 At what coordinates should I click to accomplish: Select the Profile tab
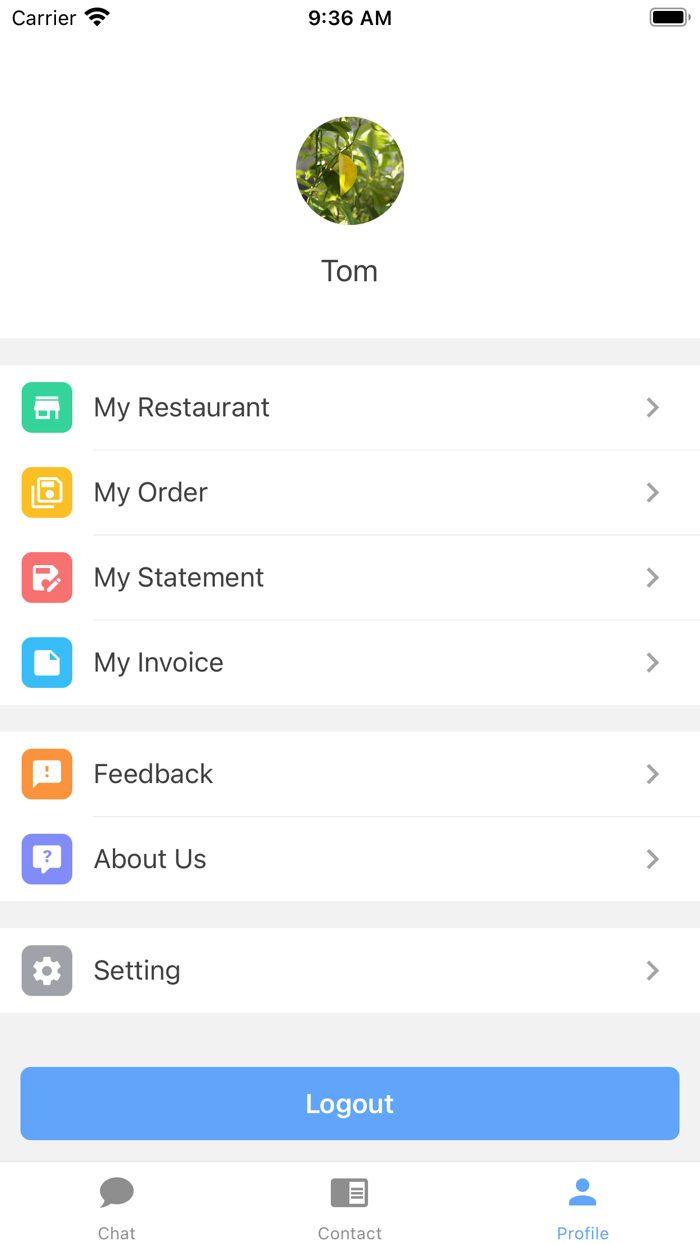[583, 1207]
